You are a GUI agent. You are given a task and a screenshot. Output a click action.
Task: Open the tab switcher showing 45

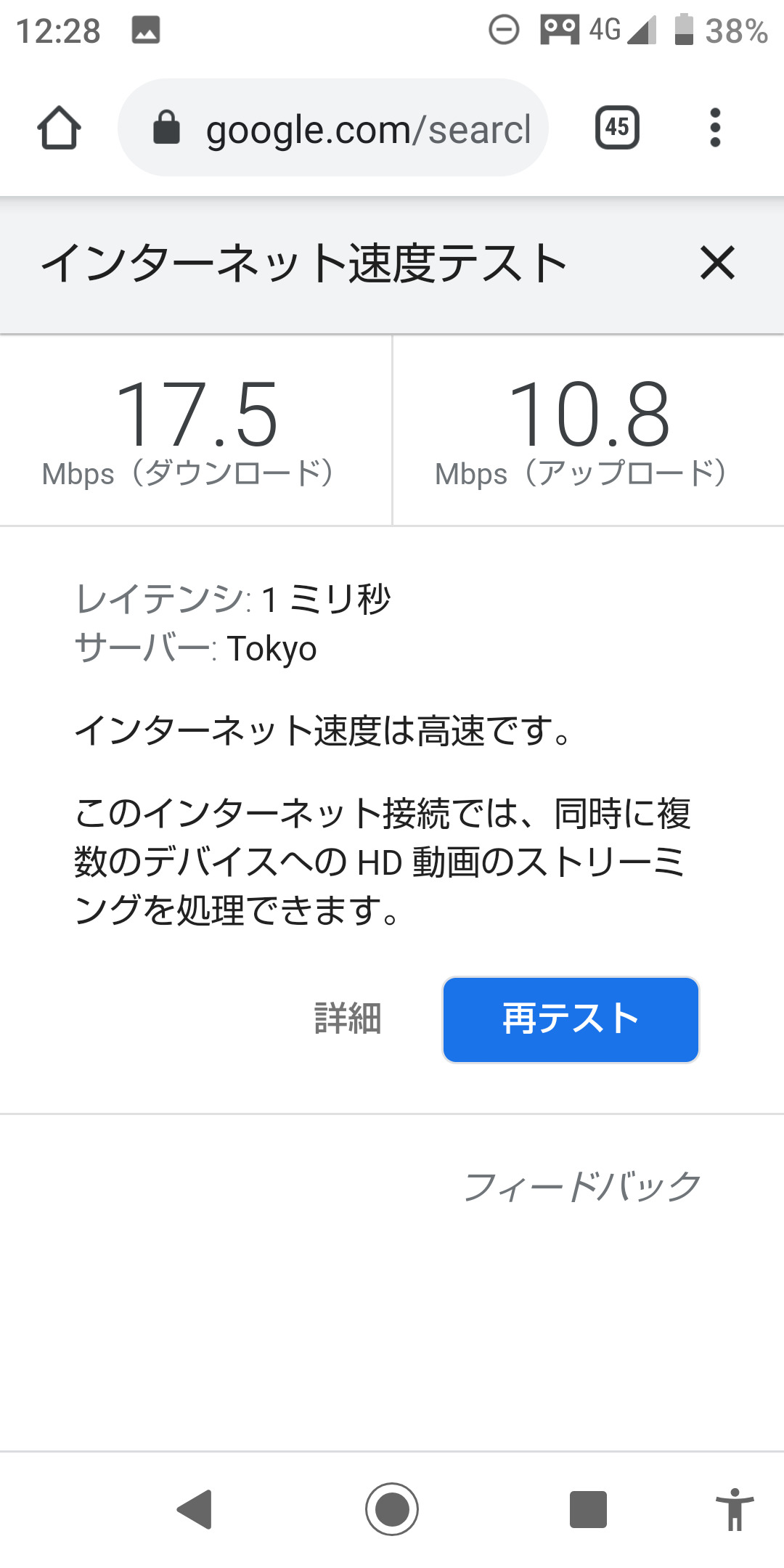[x=617, y=128]
